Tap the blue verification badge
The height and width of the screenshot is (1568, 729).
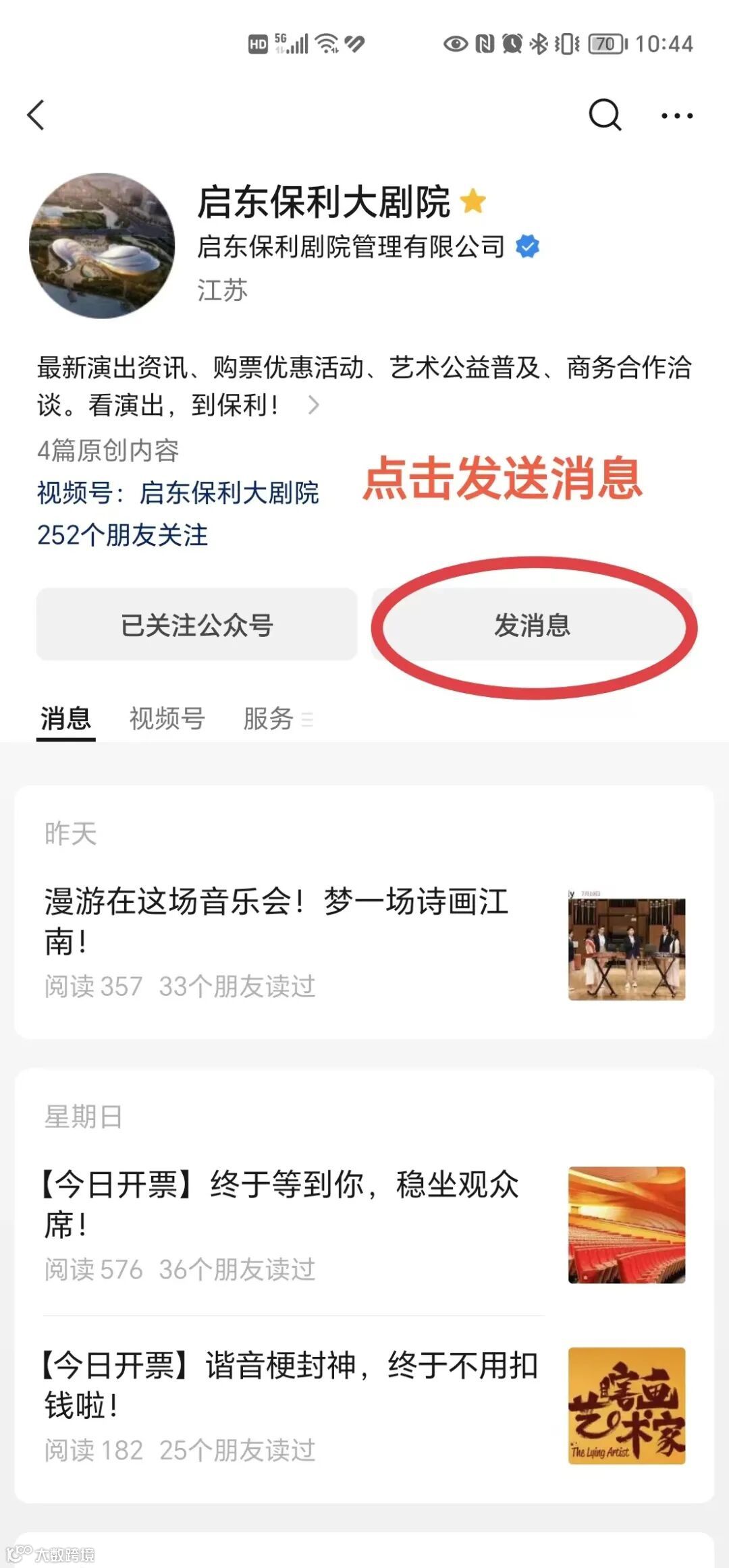pyautogui.click(x=527, y=247)
